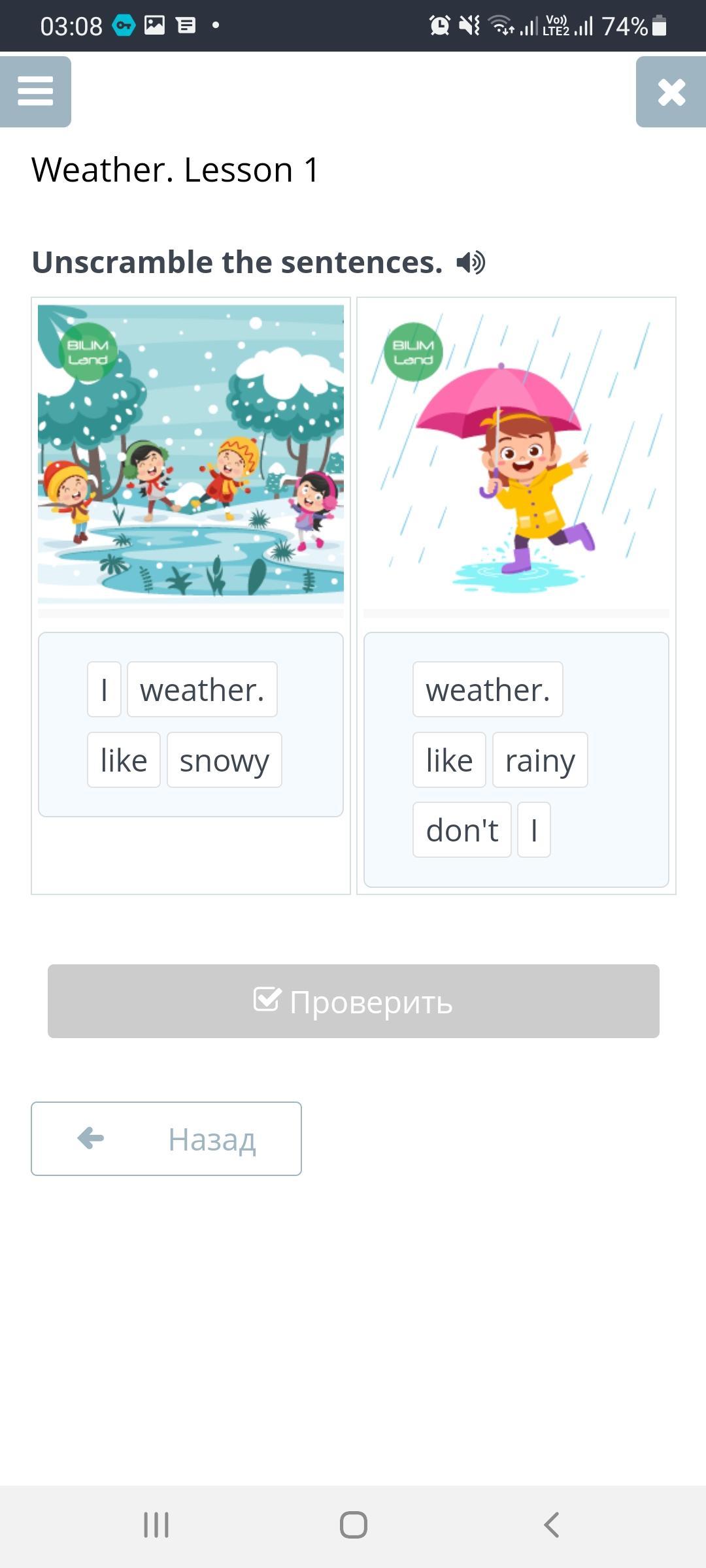Open recent apps in navigation bar
The height and width of the screenshot is (1568, 706).
[156, 1525]
